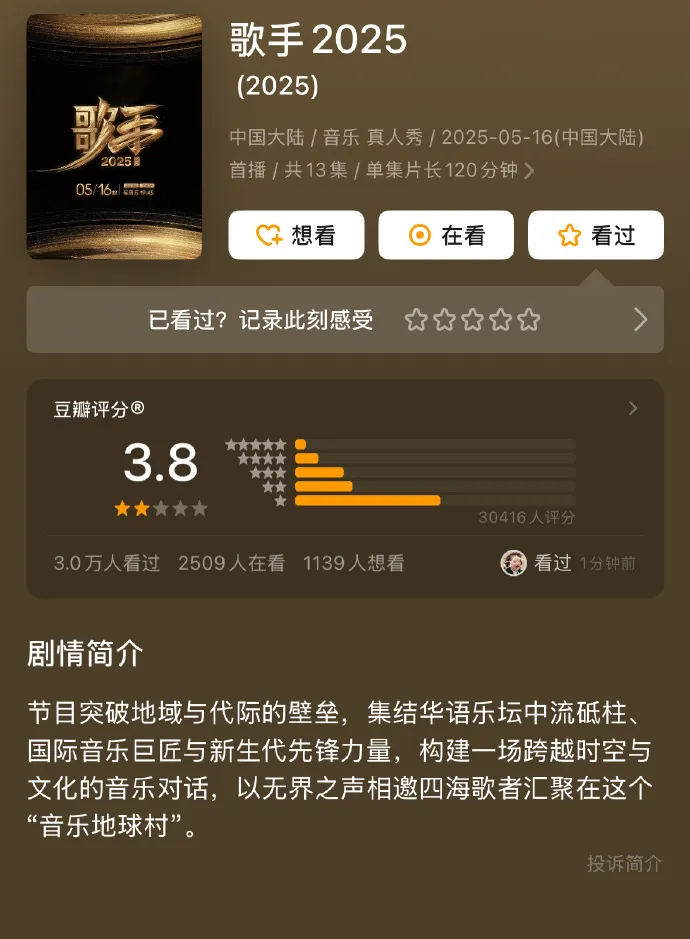This screenshot has height=939, width=690.
Task: Mark the show as 想看
Action: 296,235
